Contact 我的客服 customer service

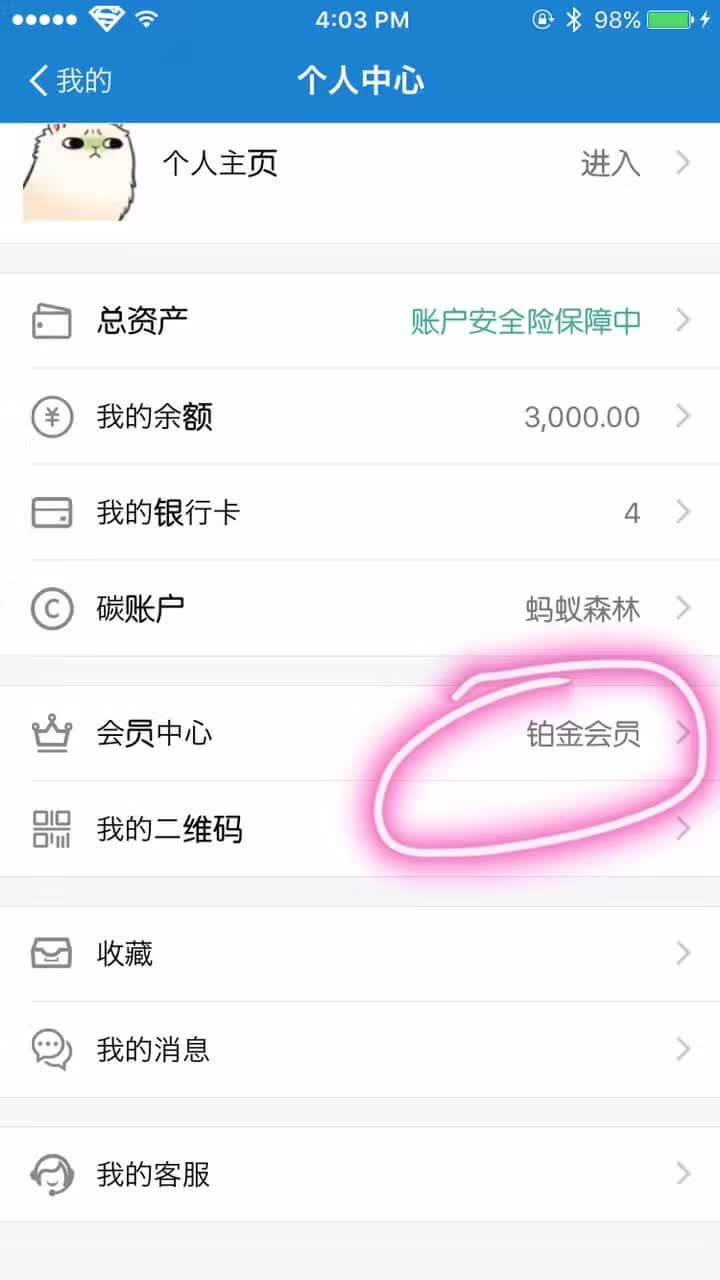tap(360, 1174)
